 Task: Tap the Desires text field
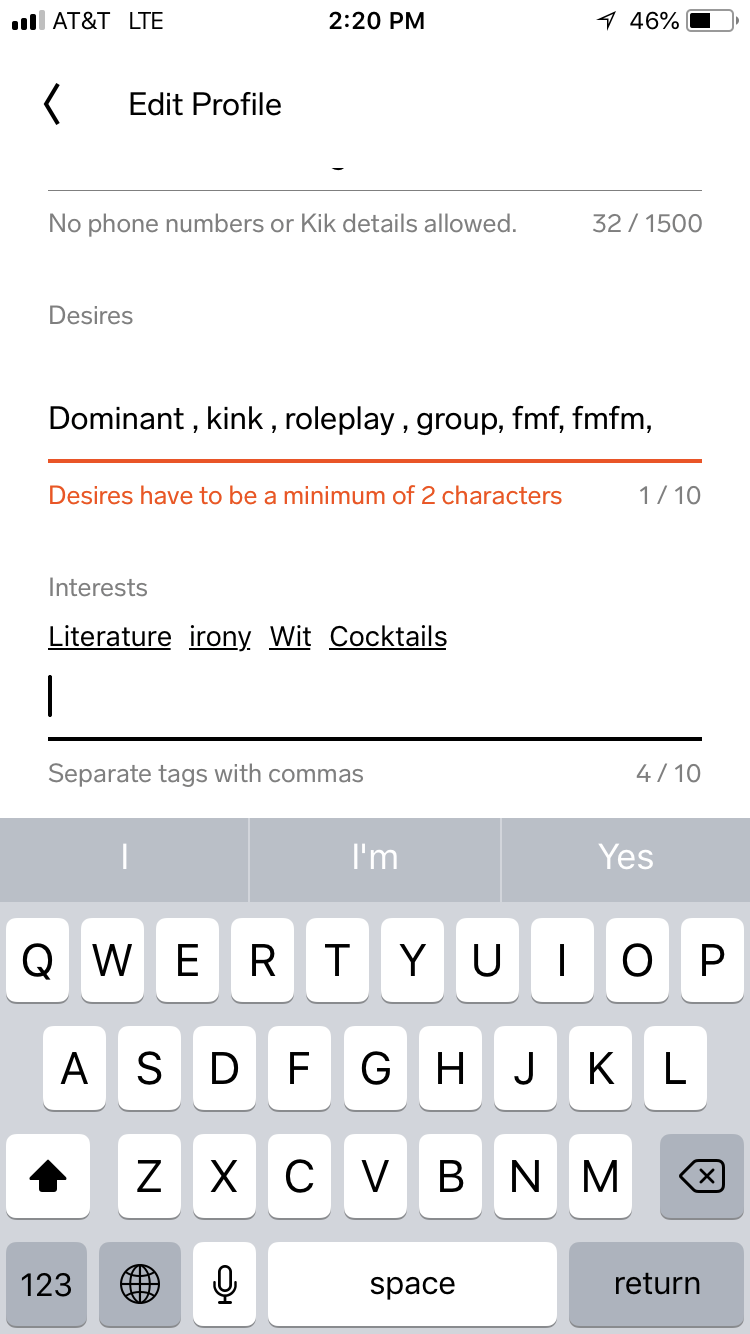(x=375, y=419)
